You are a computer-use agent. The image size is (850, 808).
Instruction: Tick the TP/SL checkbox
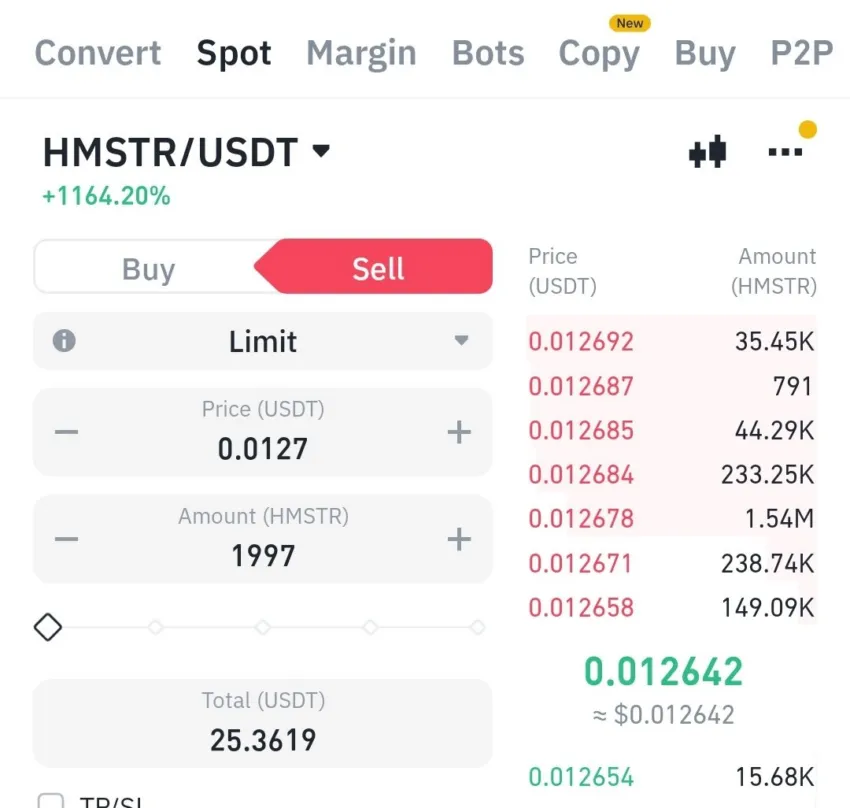pos(49,801)
